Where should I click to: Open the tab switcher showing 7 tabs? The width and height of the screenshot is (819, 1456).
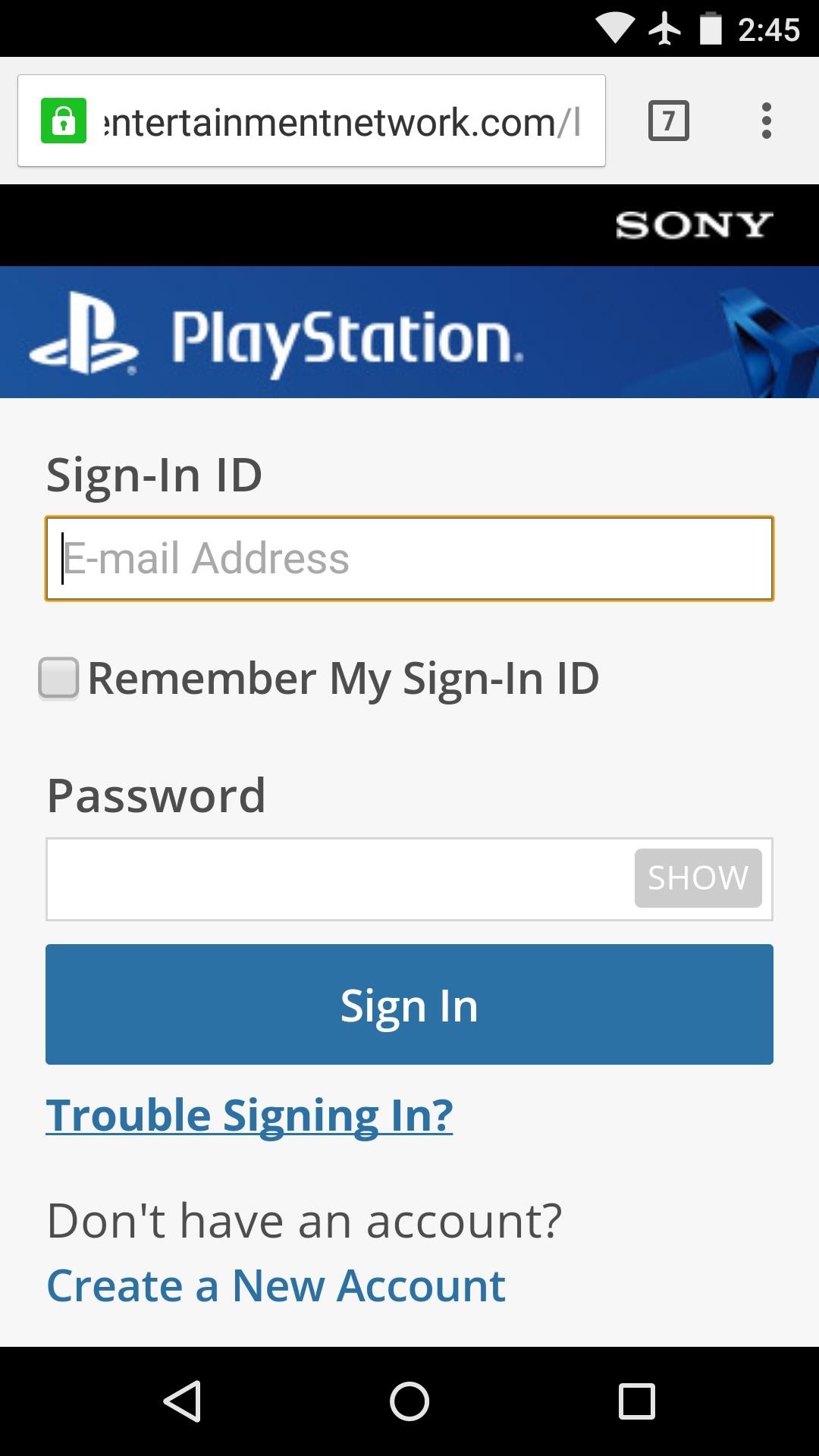click(x=668, y=121)
